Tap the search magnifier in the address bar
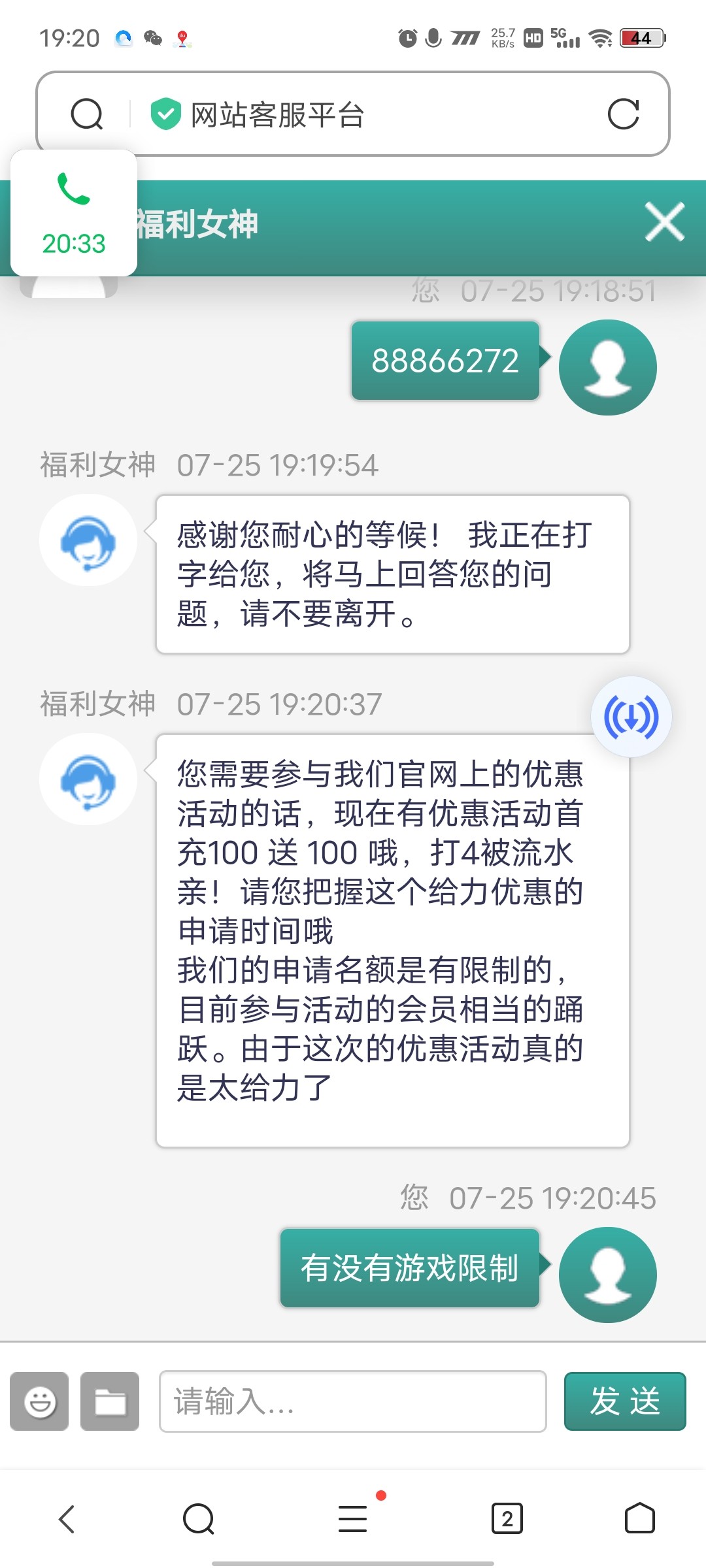 (87, 114)
